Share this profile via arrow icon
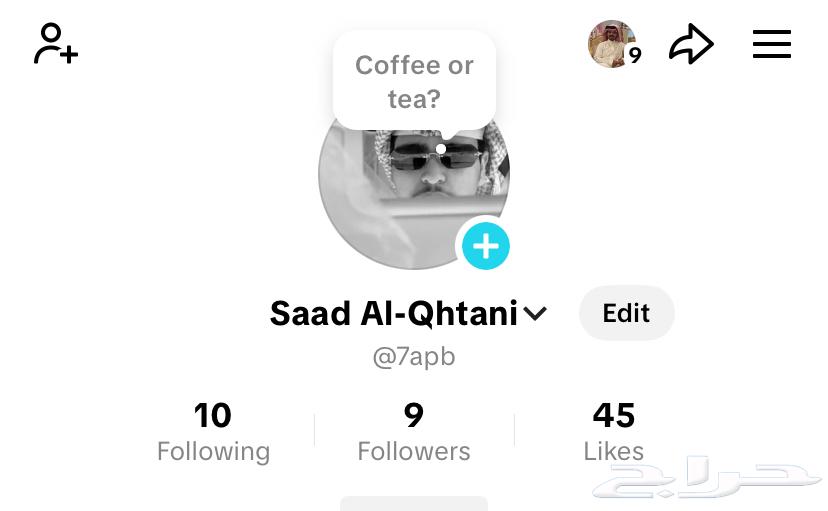 click(x=691, y=44)
